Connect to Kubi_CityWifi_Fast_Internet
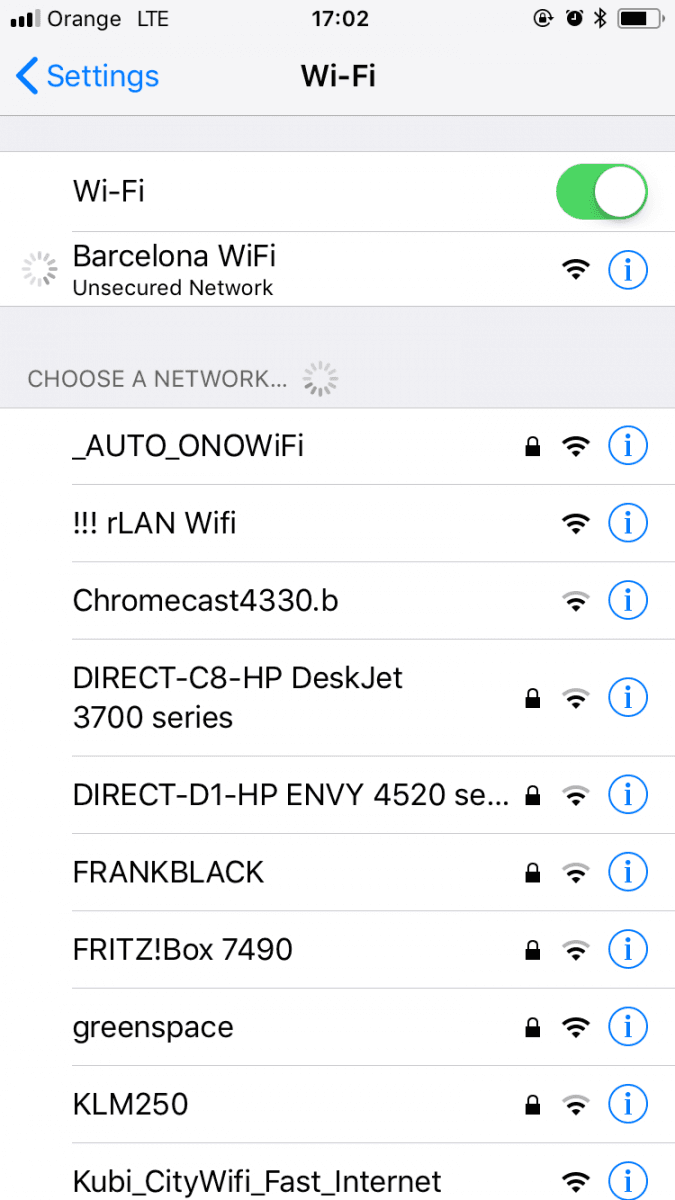The image size is (675, 1200). point(257,1181)
